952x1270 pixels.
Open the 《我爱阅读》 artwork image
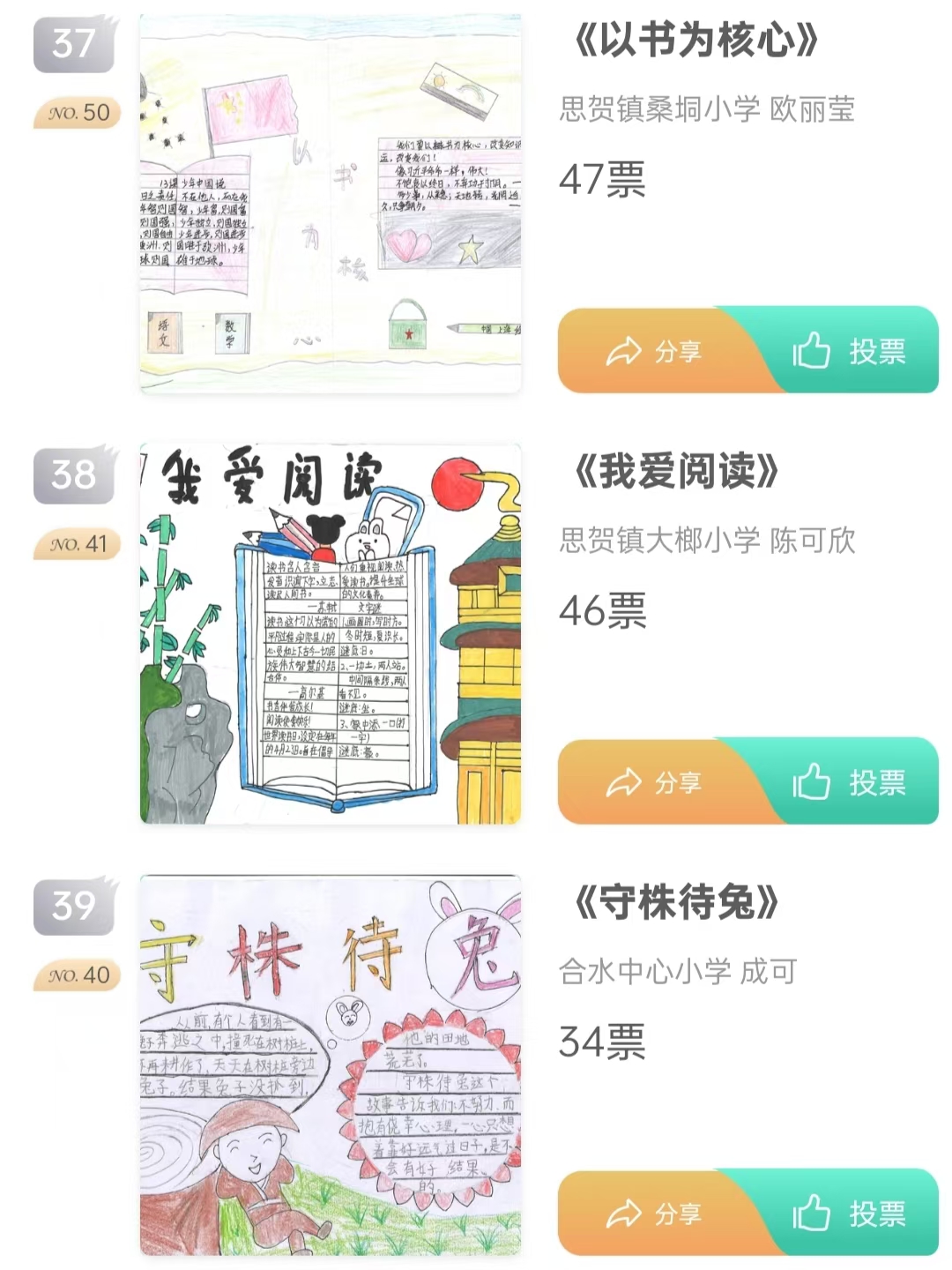(331, 635)
